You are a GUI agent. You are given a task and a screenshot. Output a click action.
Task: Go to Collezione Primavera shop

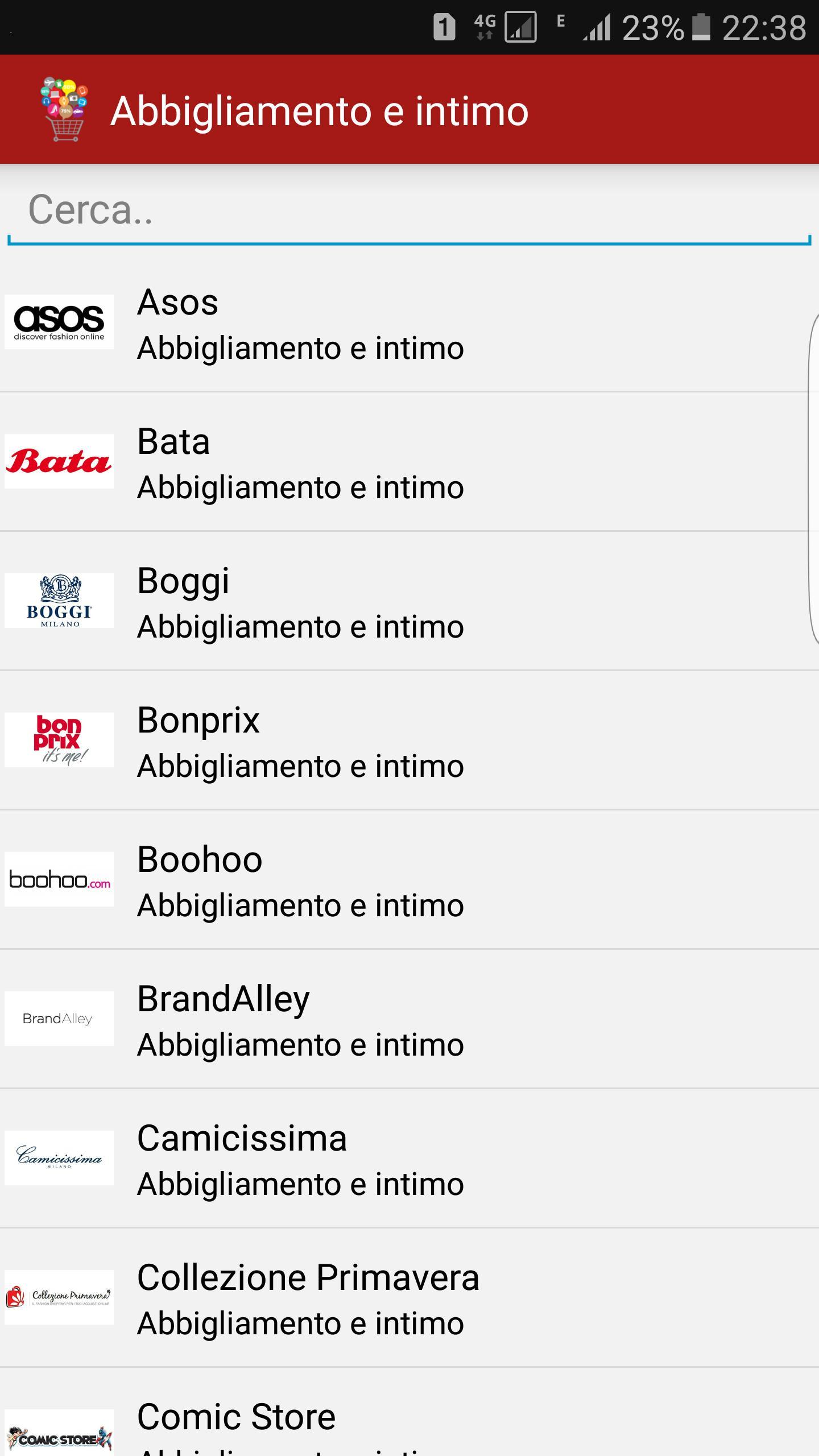(409, 1298)
